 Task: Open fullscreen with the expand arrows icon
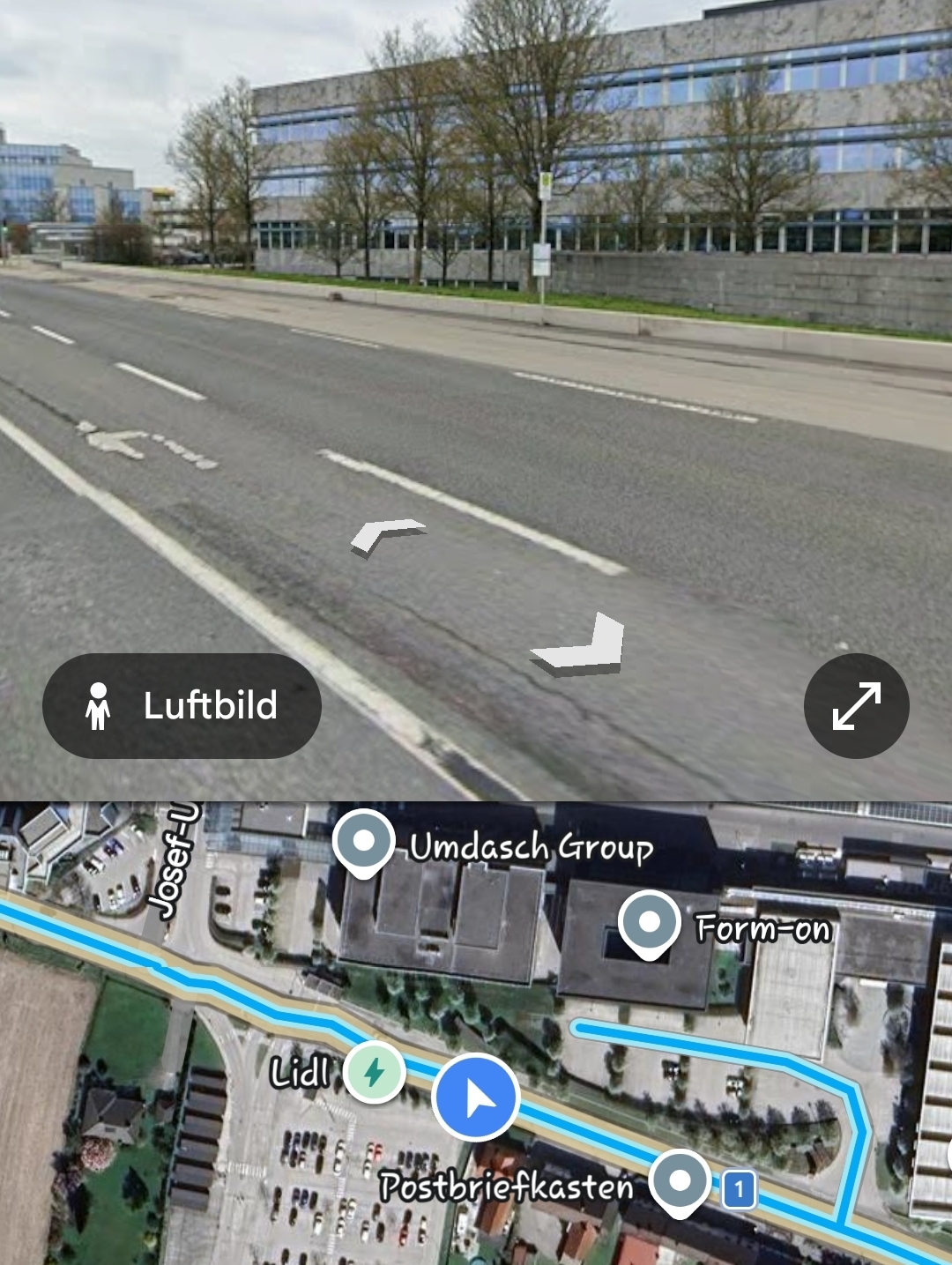click(x=857, y=705)
